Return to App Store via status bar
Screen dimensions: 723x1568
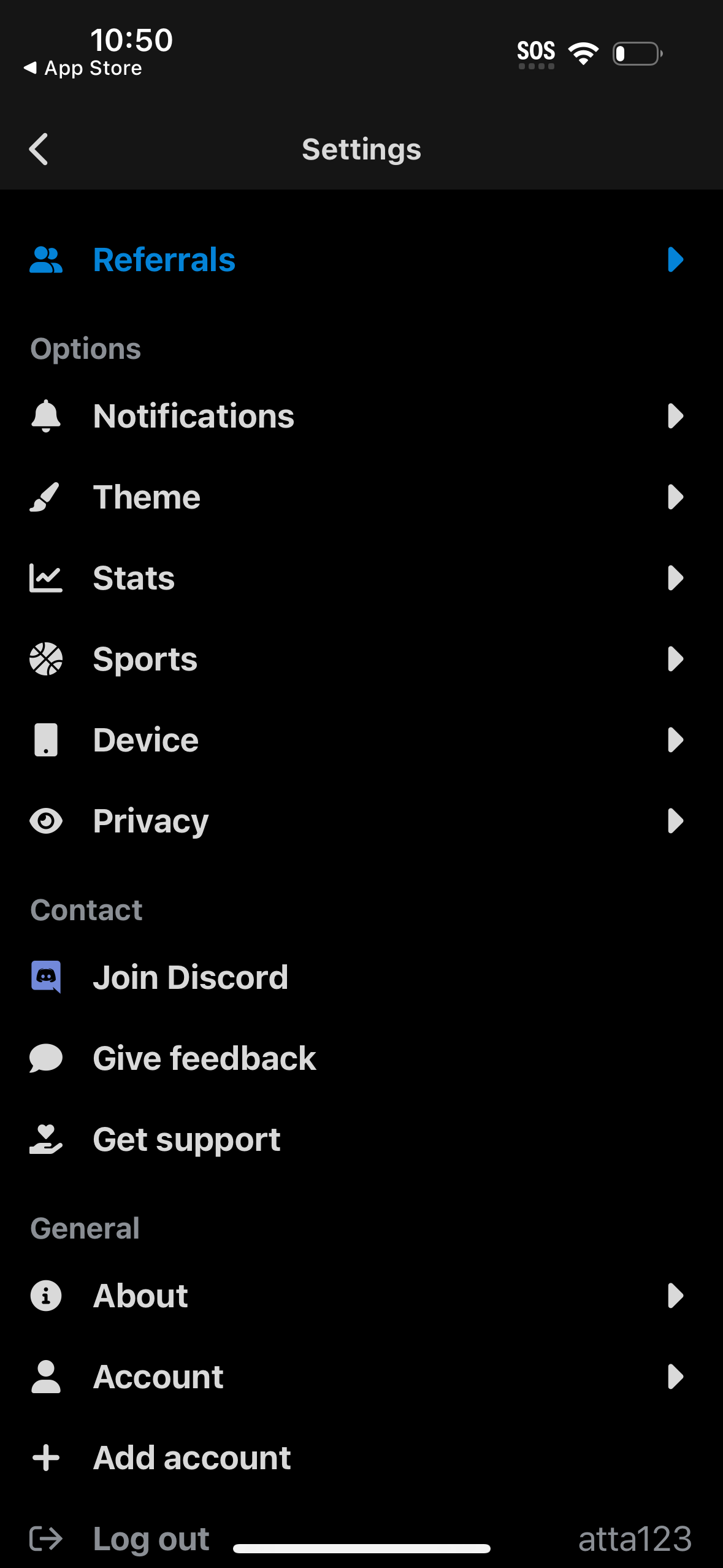(83, 67)
